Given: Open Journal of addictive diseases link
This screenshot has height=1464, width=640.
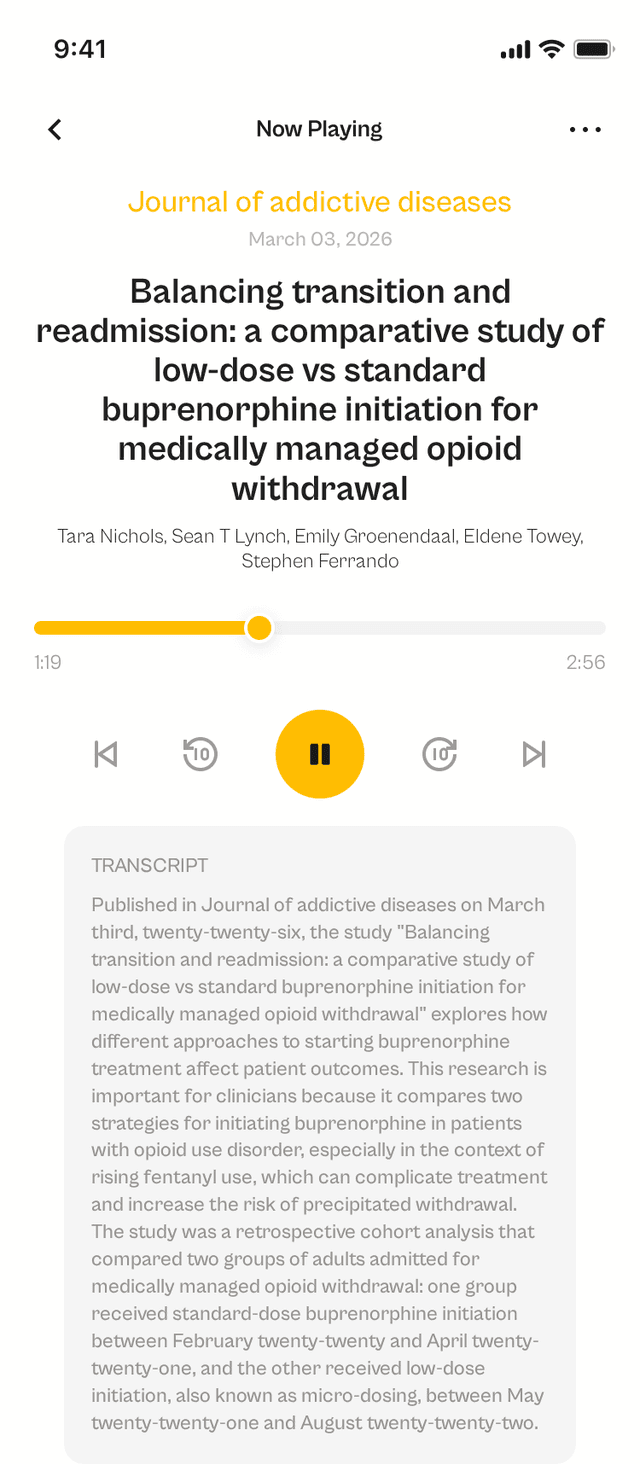Looking at the screenshot, I should point(319,202).
